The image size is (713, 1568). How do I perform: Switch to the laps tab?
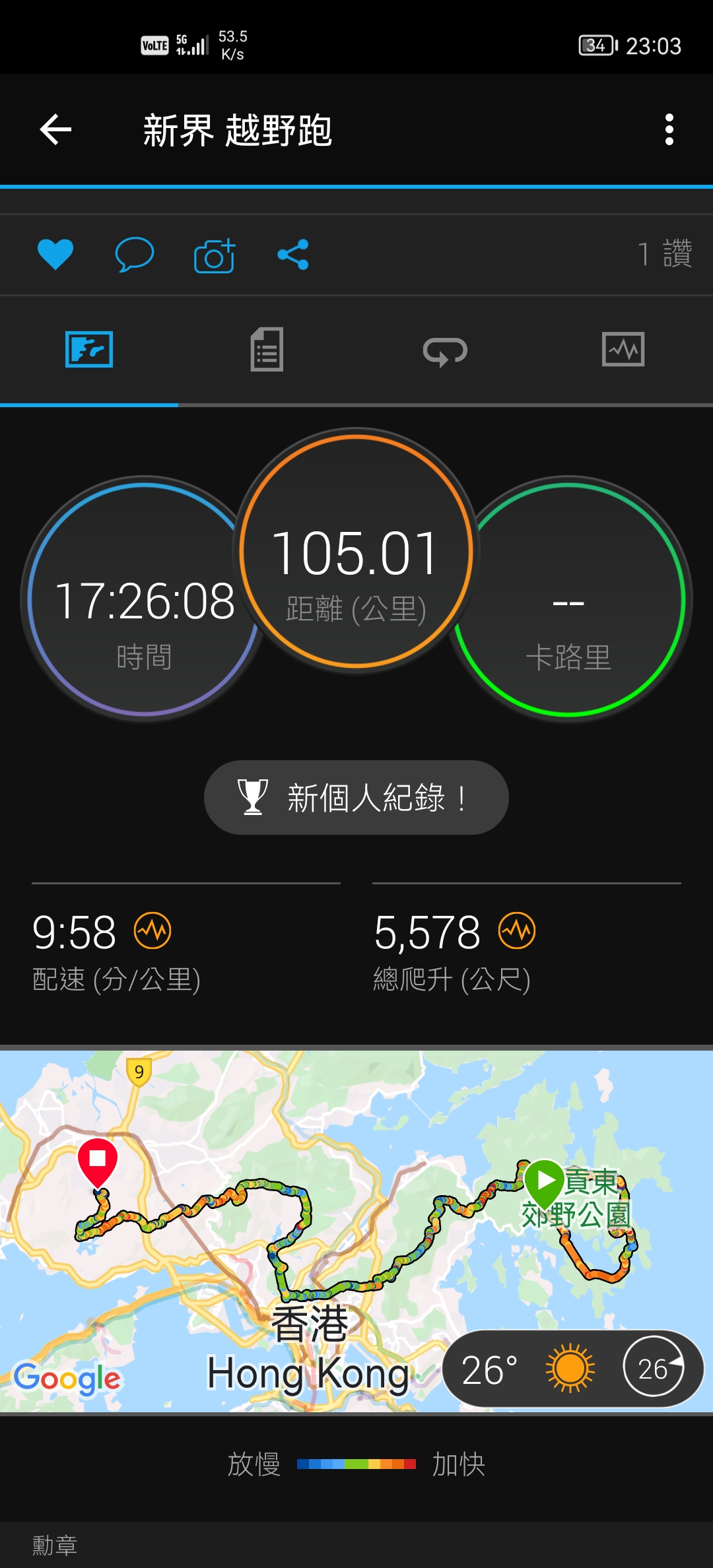(x=445, y=350)
